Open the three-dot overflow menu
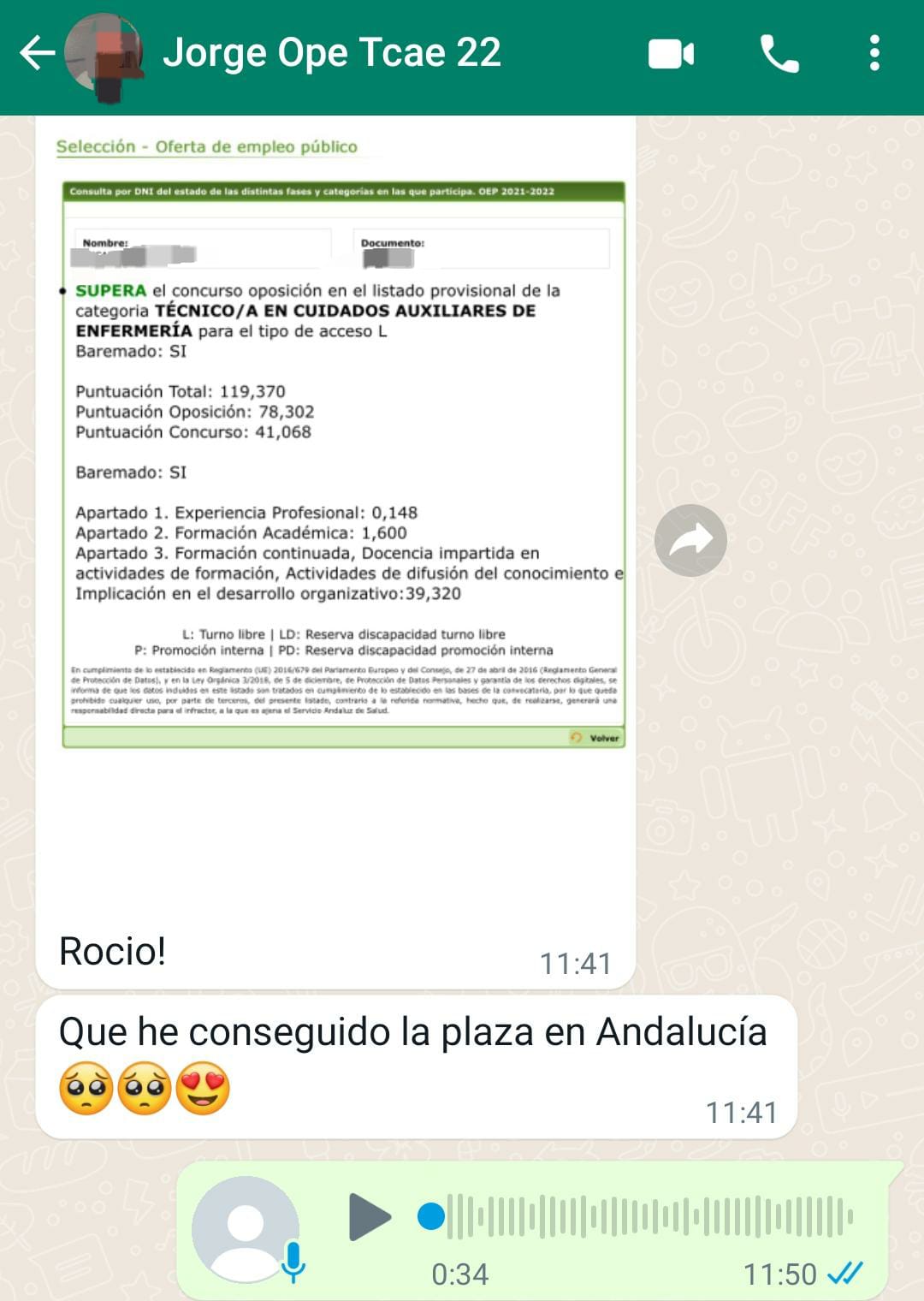Image resolution: width=924 pixels, height=1301 pixels. pyautogui.click(x=874, y=53)
